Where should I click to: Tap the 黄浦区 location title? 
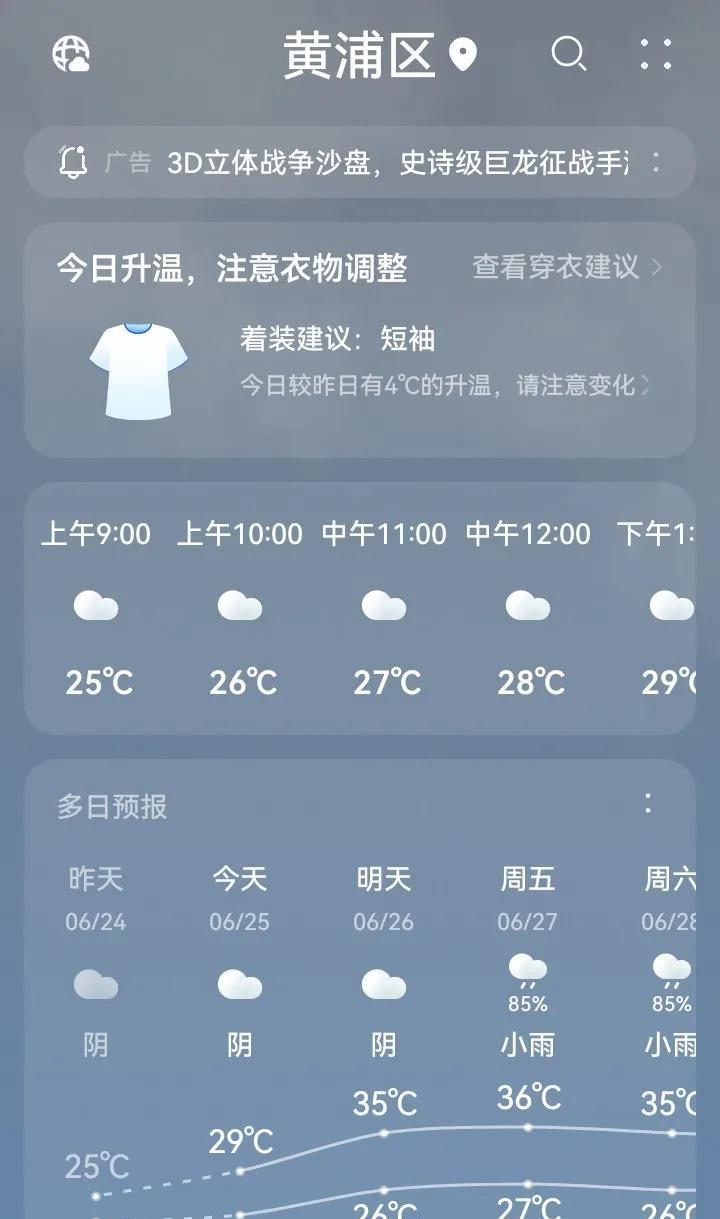point(359,55)
